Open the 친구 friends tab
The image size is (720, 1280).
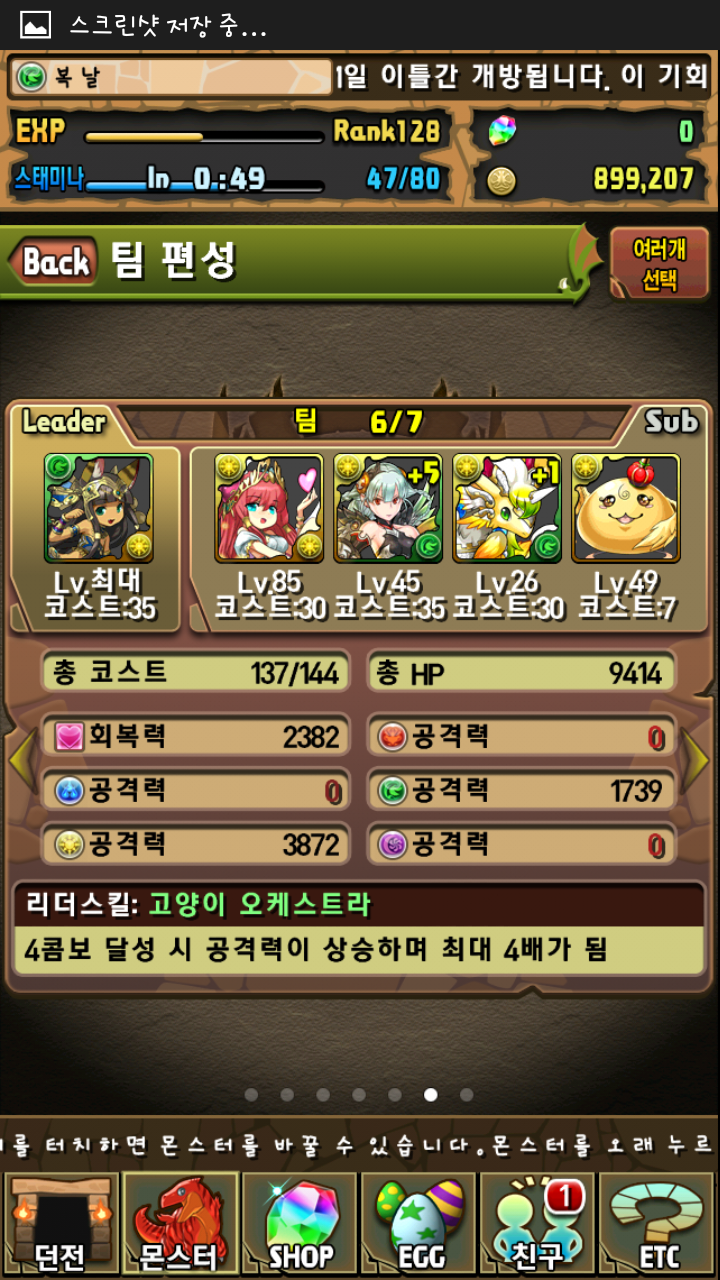(x=540, y=1224)
